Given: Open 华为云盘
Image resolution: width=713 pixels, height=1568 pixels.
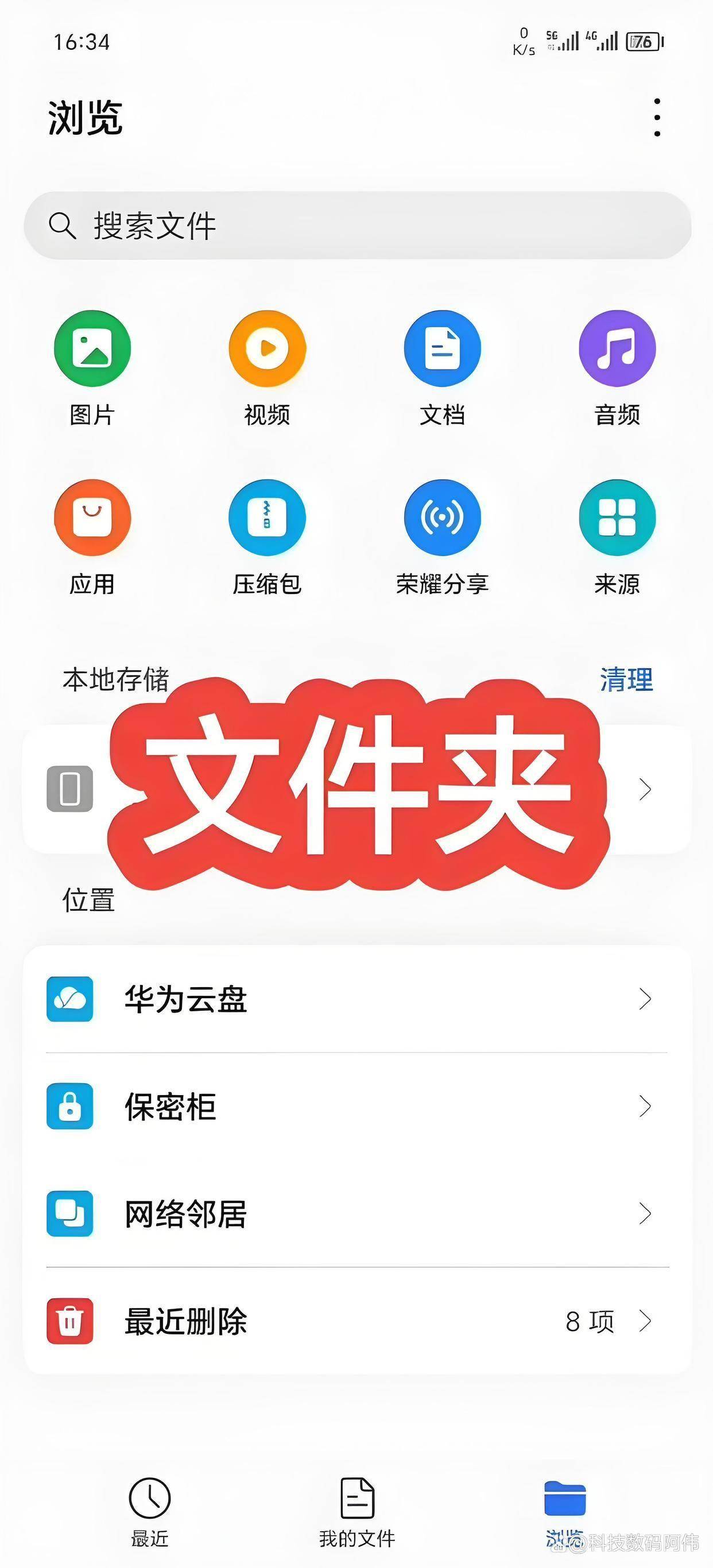Looking at the screenshot, I should (x=358, y=999).
